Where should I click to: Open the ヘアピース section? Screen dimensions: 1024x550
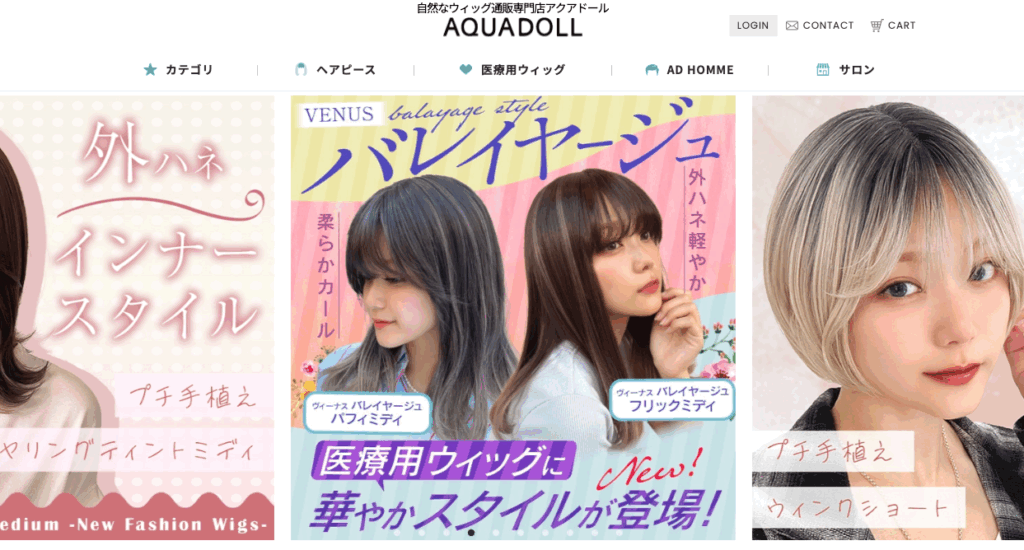point(335,70)
